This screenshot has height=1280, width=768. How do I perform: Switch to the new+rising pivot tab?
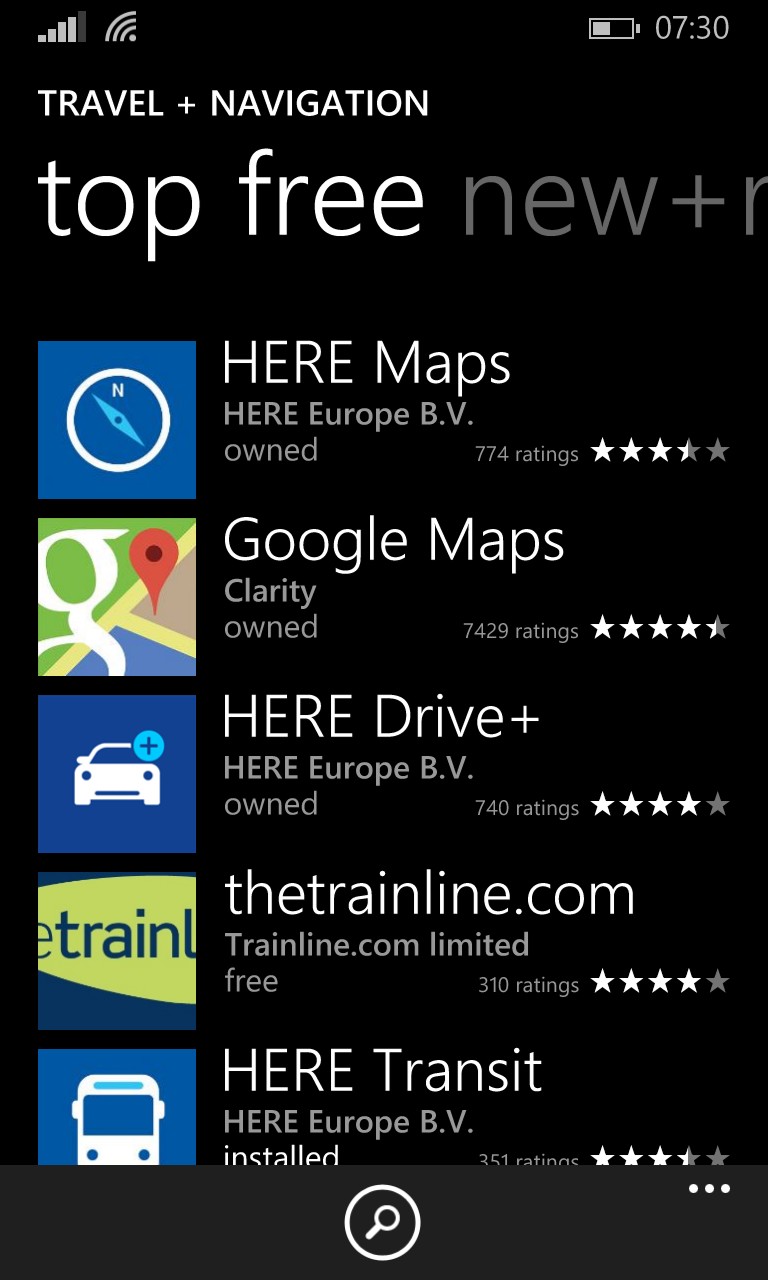coord(611,198)
